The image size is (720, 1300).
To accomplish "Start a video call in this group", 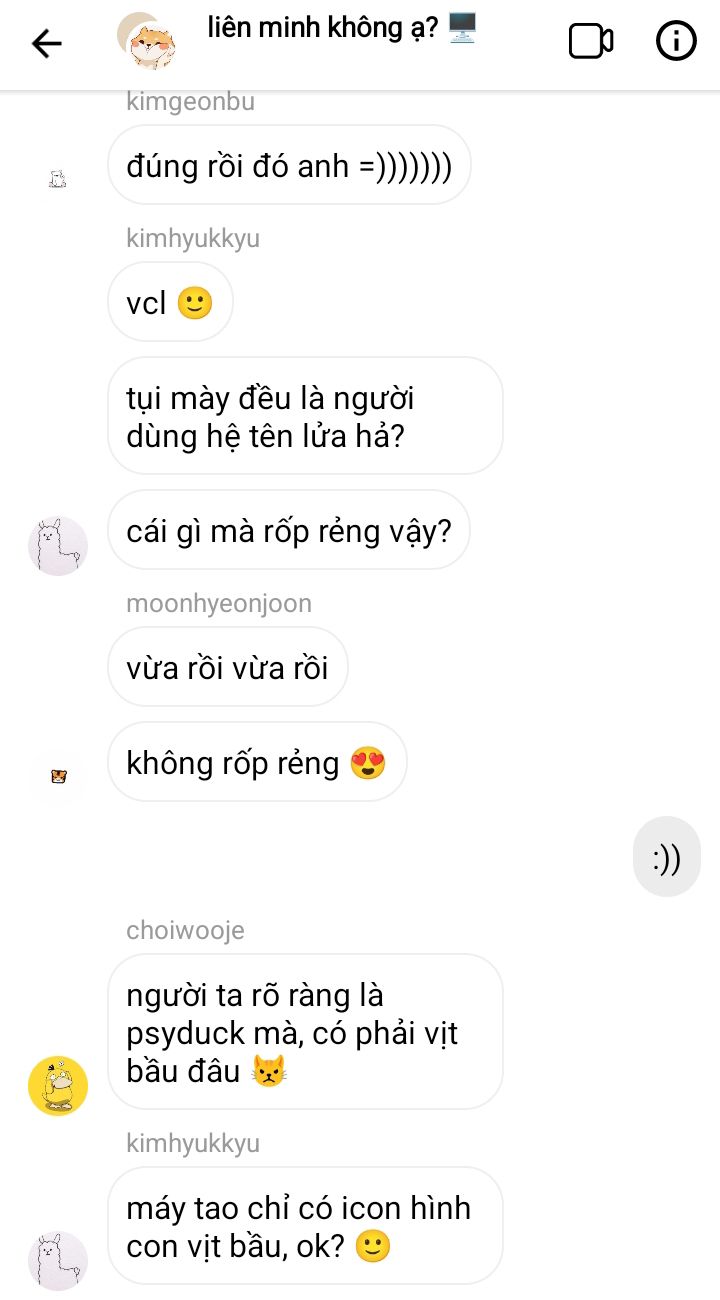I will click(590, 42).
